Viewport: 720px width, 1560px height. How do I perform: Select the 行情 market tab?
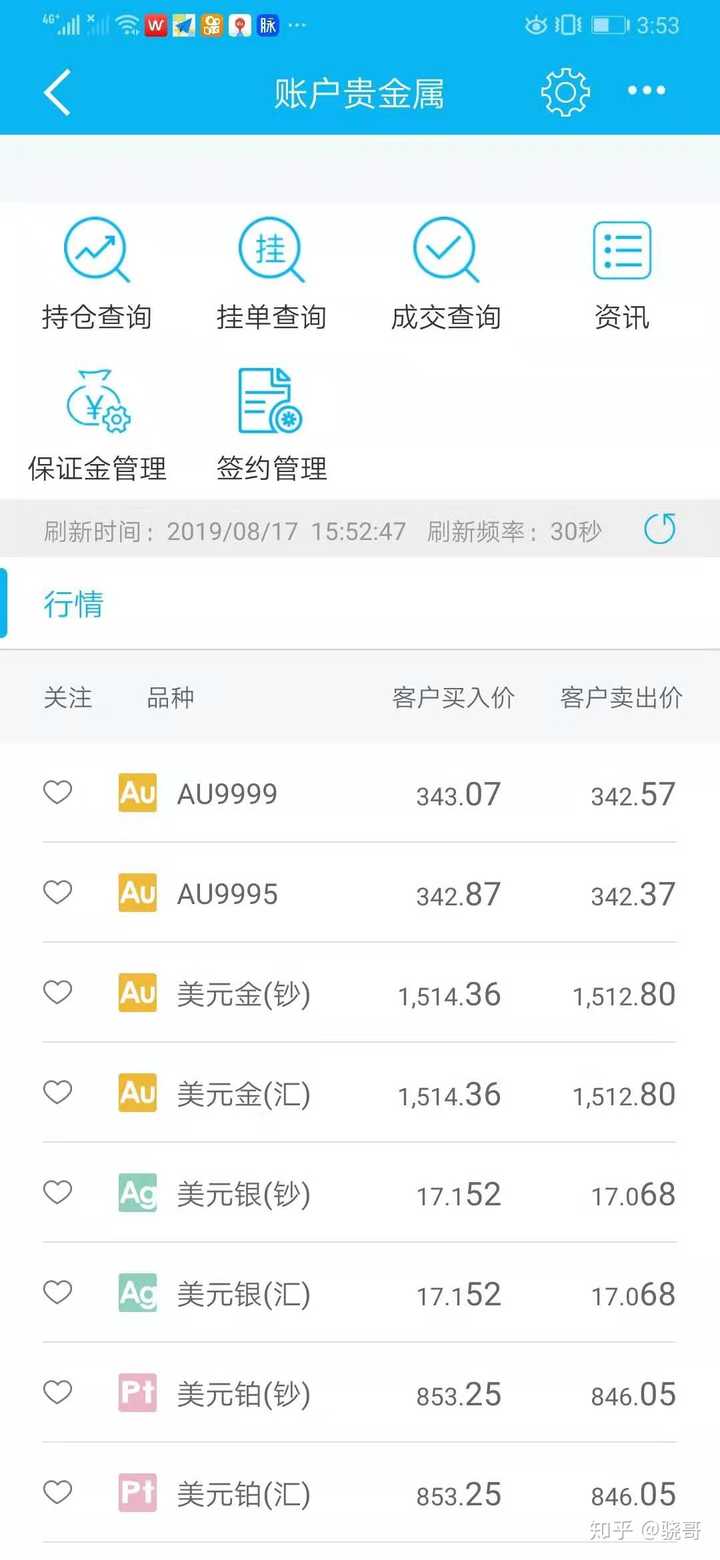point(73,604)
